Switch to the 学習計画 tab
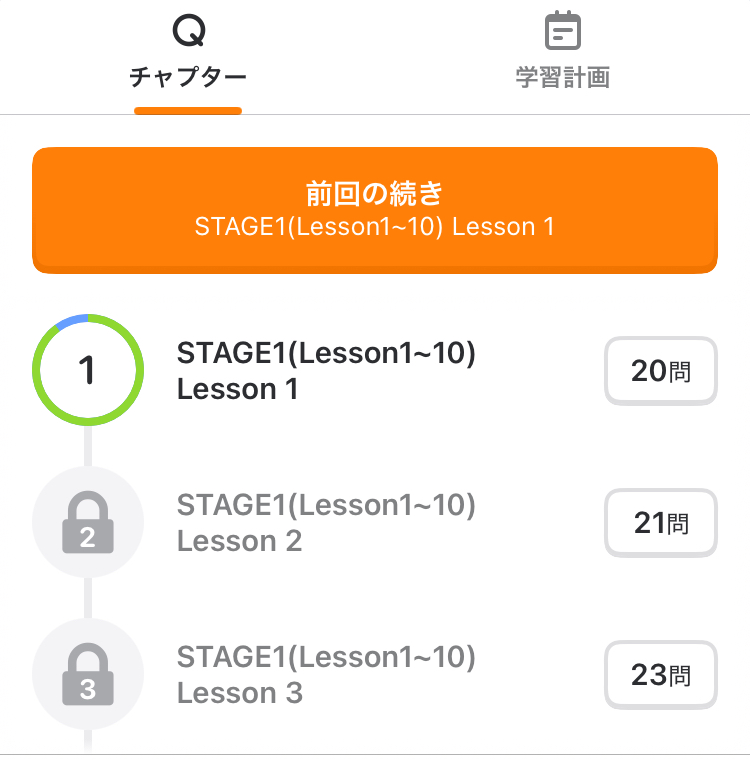The width and height of the screenshot is (750, 762). click(x=562, y=56)
